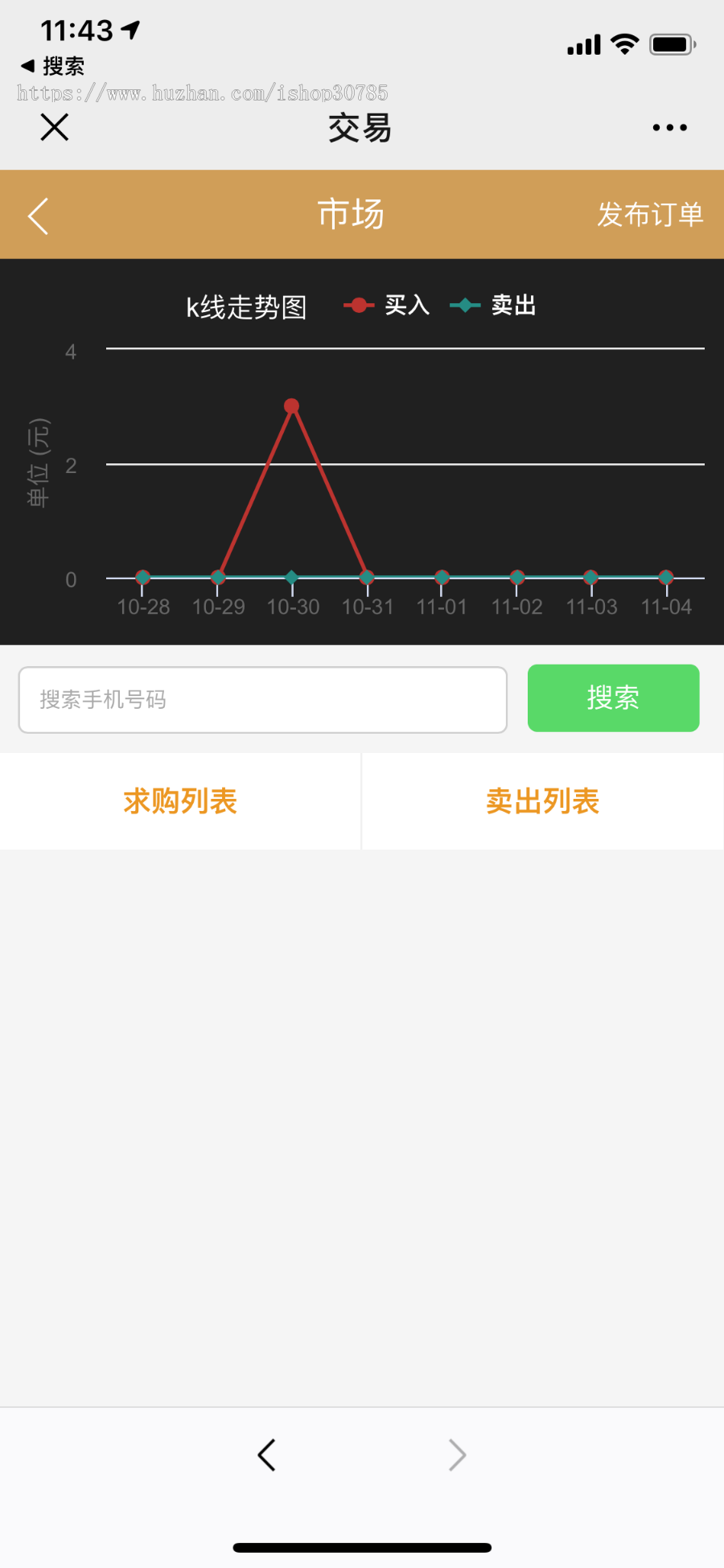
Task: Collapse back to previous screen via header arrow
Action: tap(37, 215)
